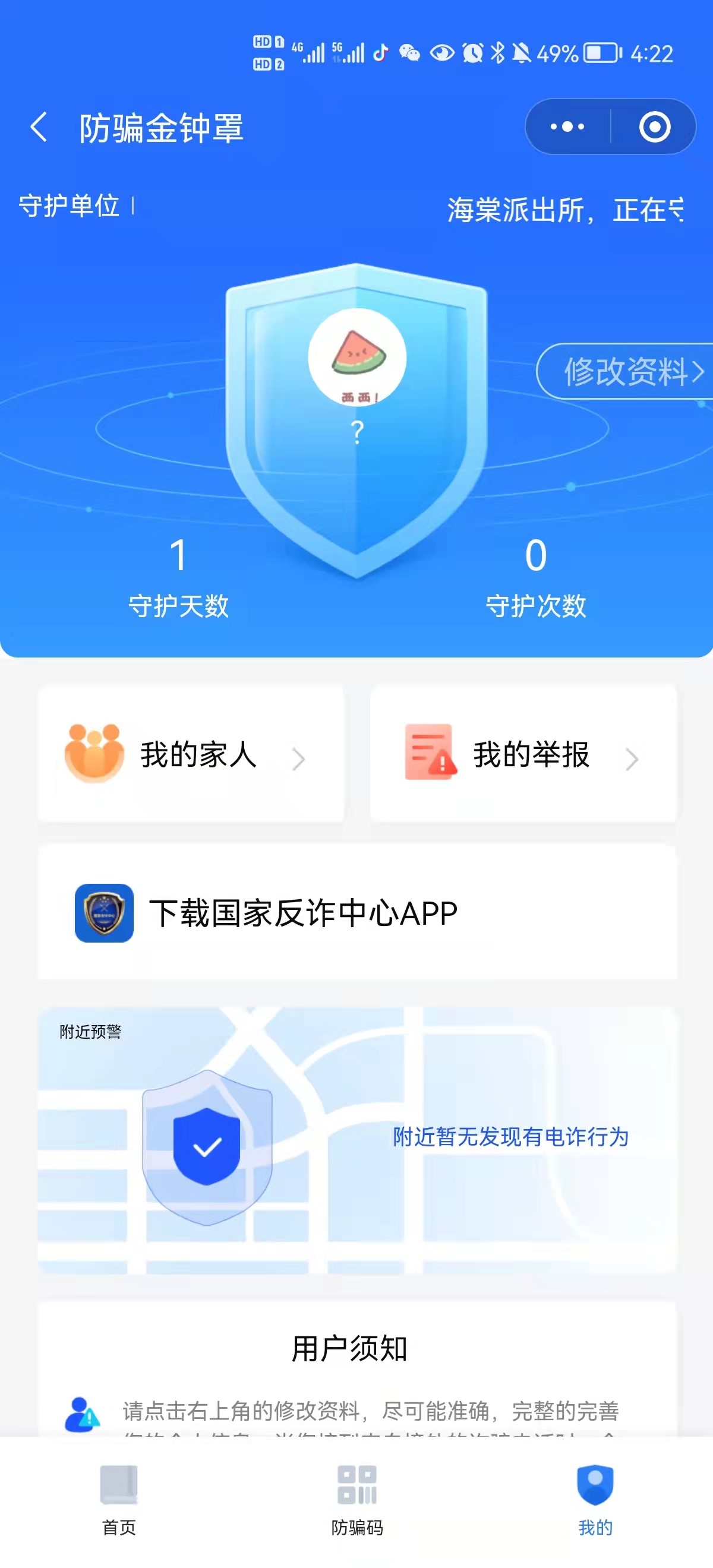Tap the watermelon profile avatar
The height and width of the screenshot is (1568, 713).
click(x=358, y=358)
